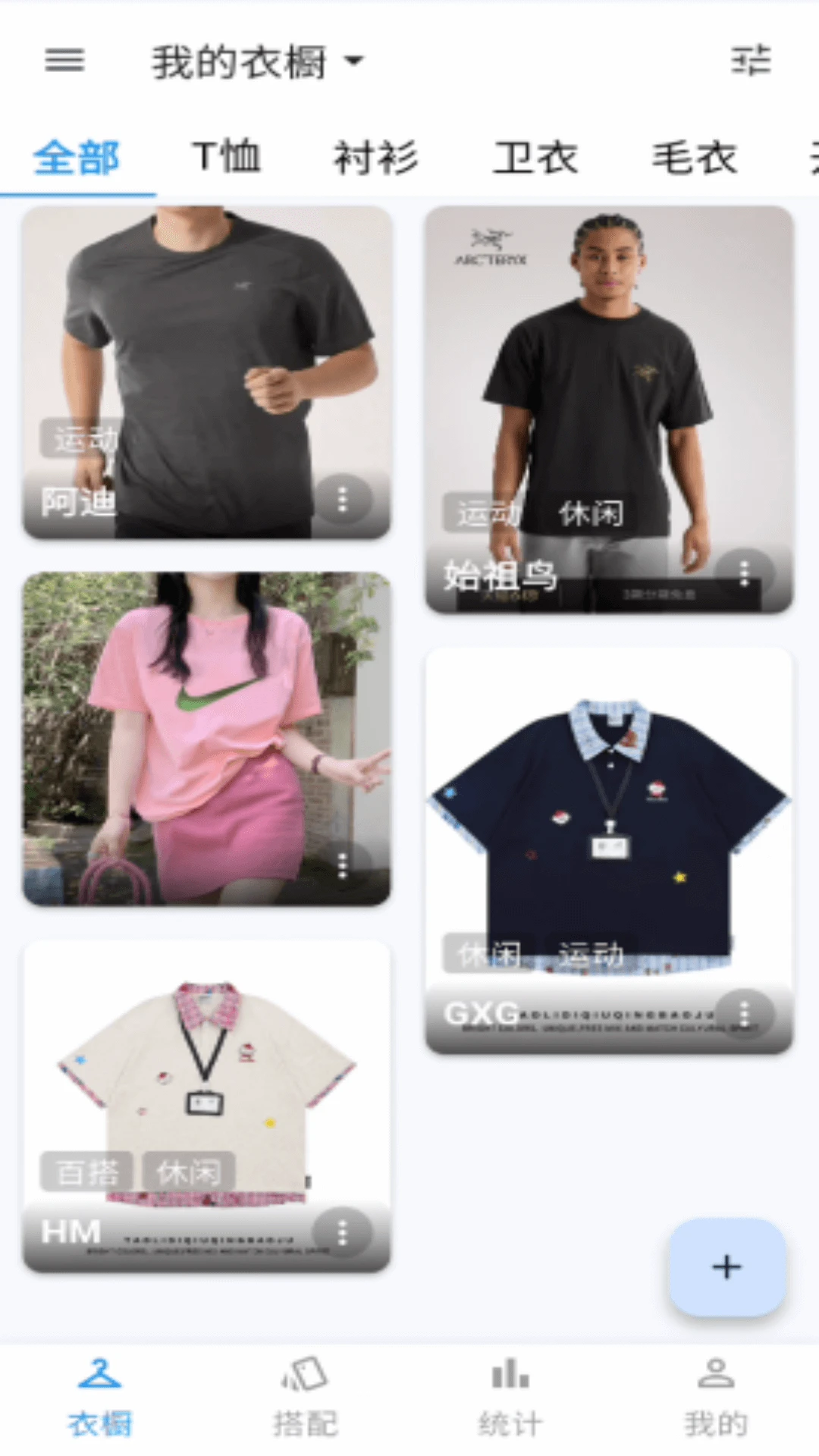This screenshot has width=819, height=1456.
Task: Toggle the 百搭 tag on the HM shirt
Action: 86,1172
